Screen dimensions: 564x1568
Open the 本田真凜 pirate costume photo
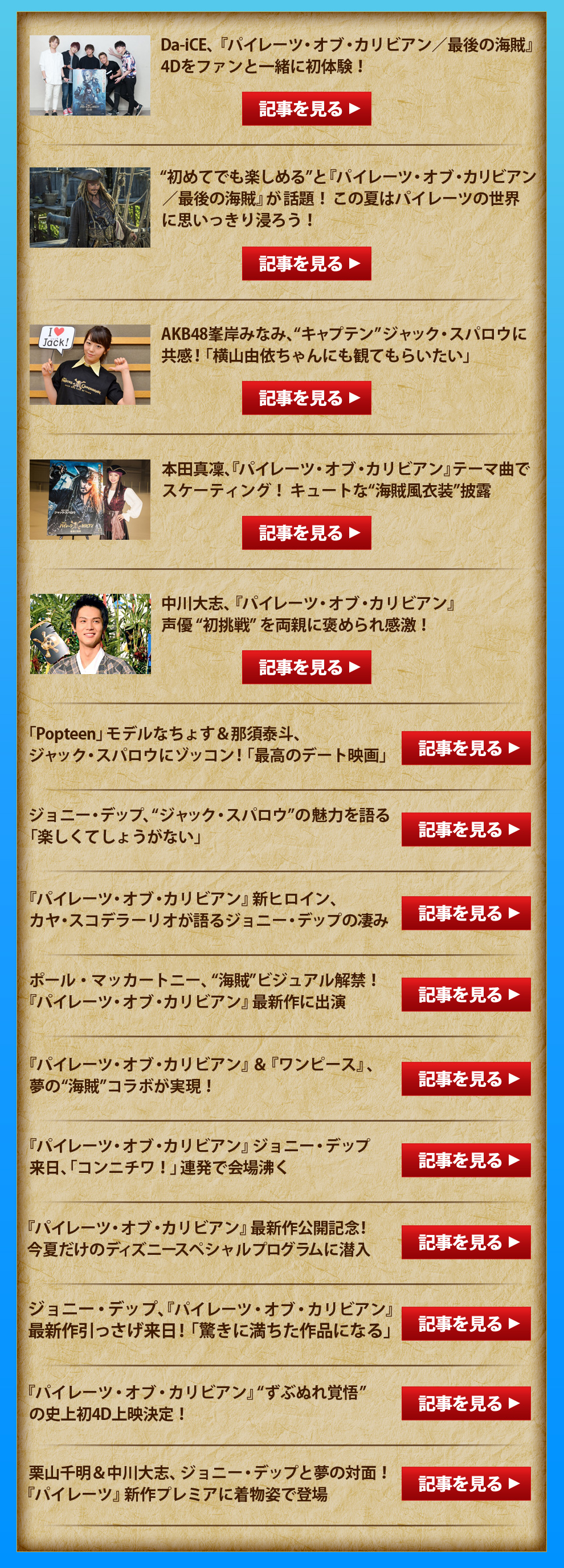click(x=90, y=499)
